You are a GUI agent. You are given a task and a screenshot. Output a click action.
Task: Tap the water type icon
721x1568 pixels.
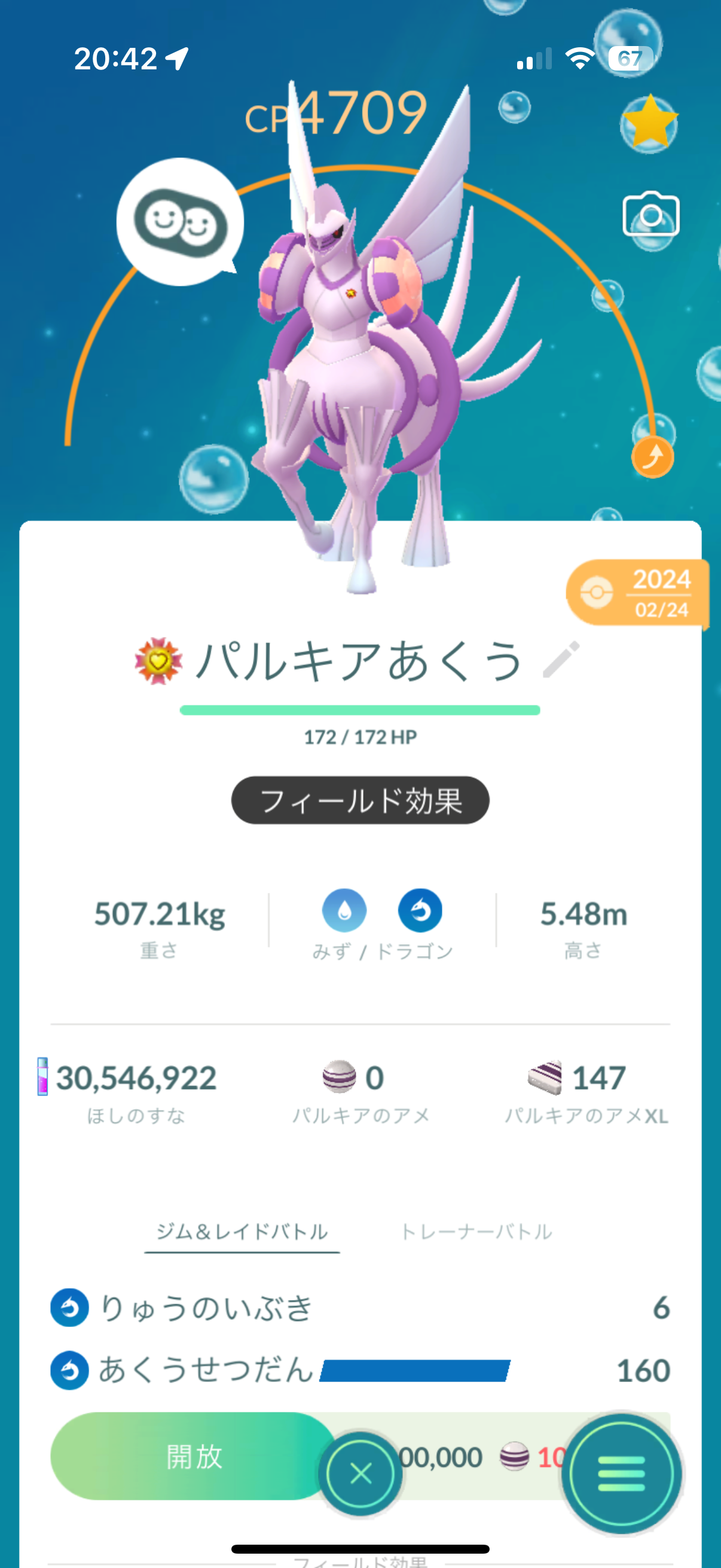344,911
